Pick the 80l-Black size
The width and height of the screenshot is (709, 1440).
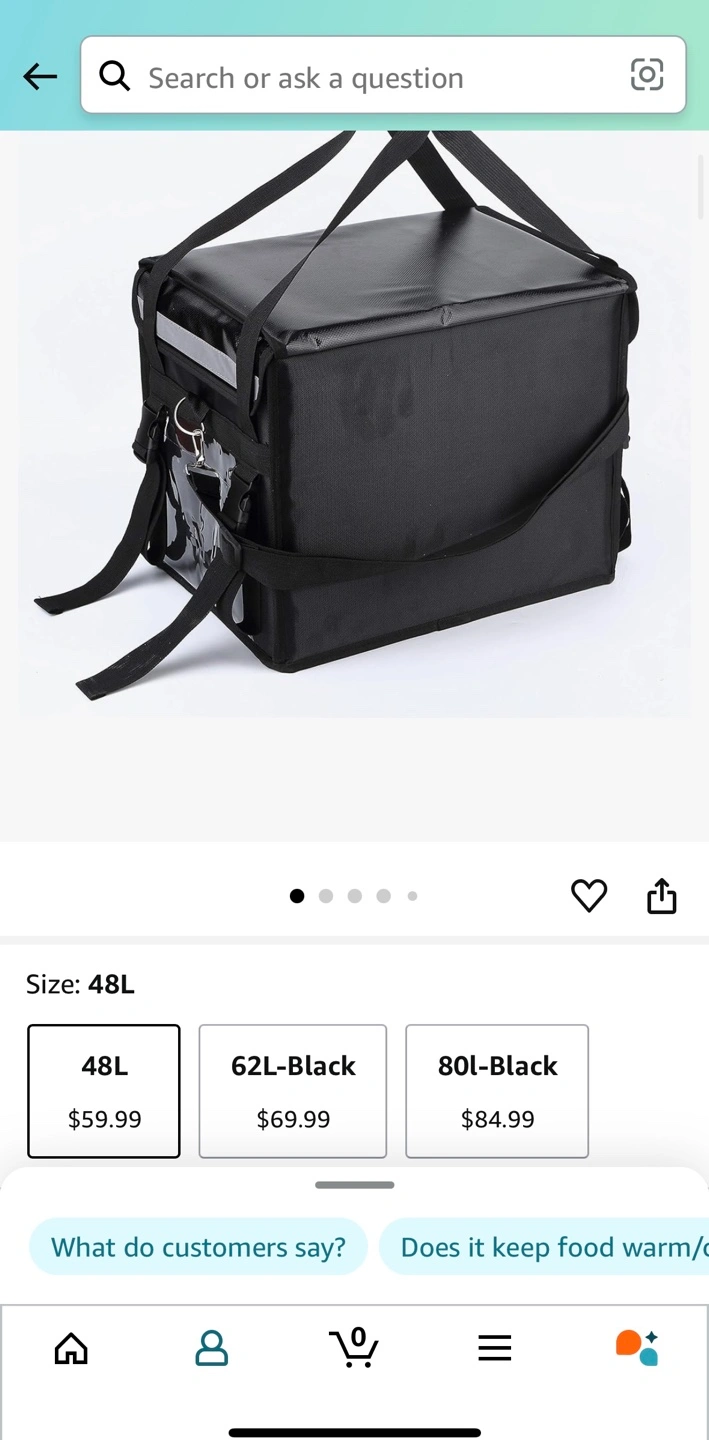coord(497,1091)
